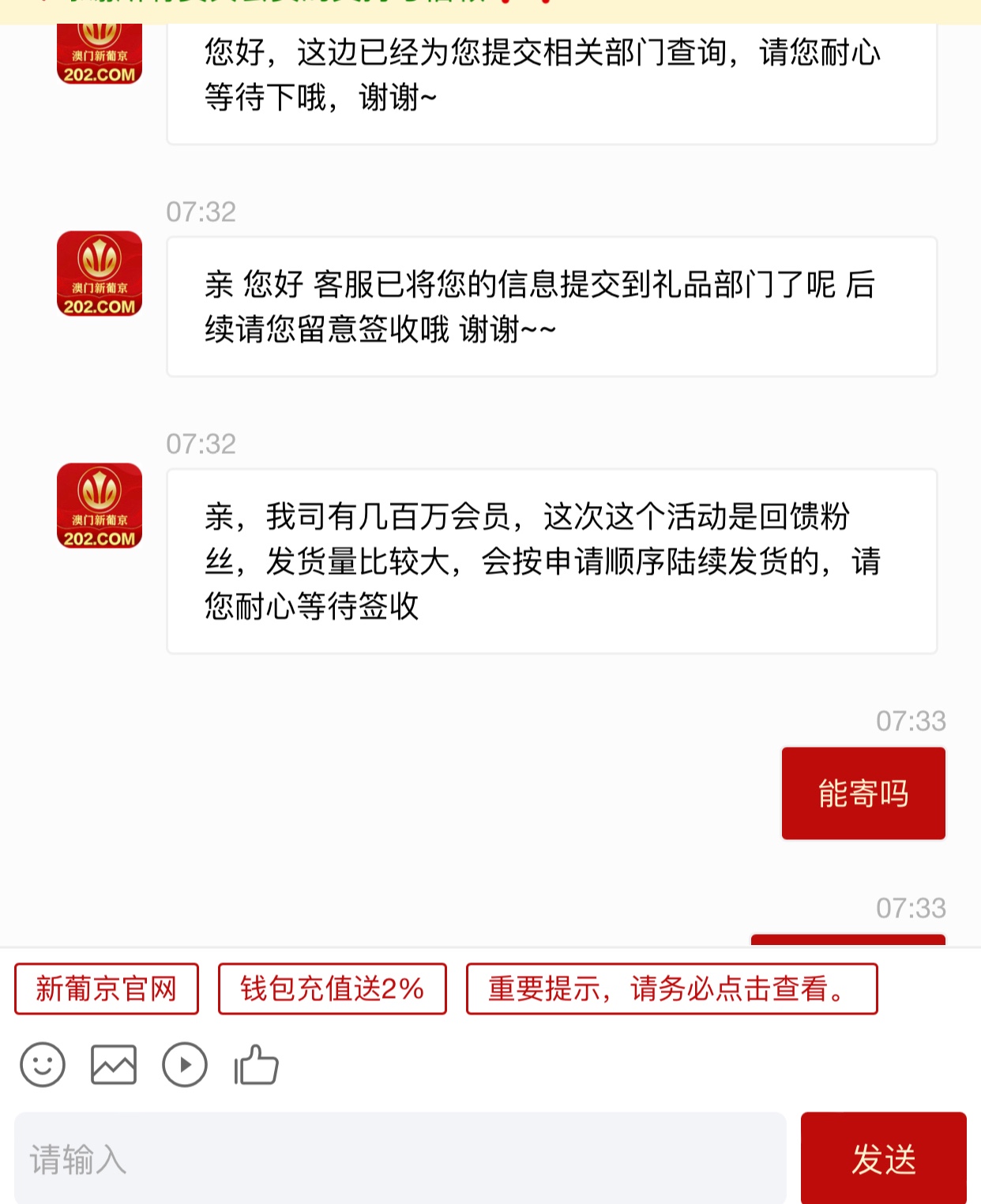Tap the 新葡京官网 quick link chip
The width and height of the screenshot is (981, 1204).
coord(107,988)
